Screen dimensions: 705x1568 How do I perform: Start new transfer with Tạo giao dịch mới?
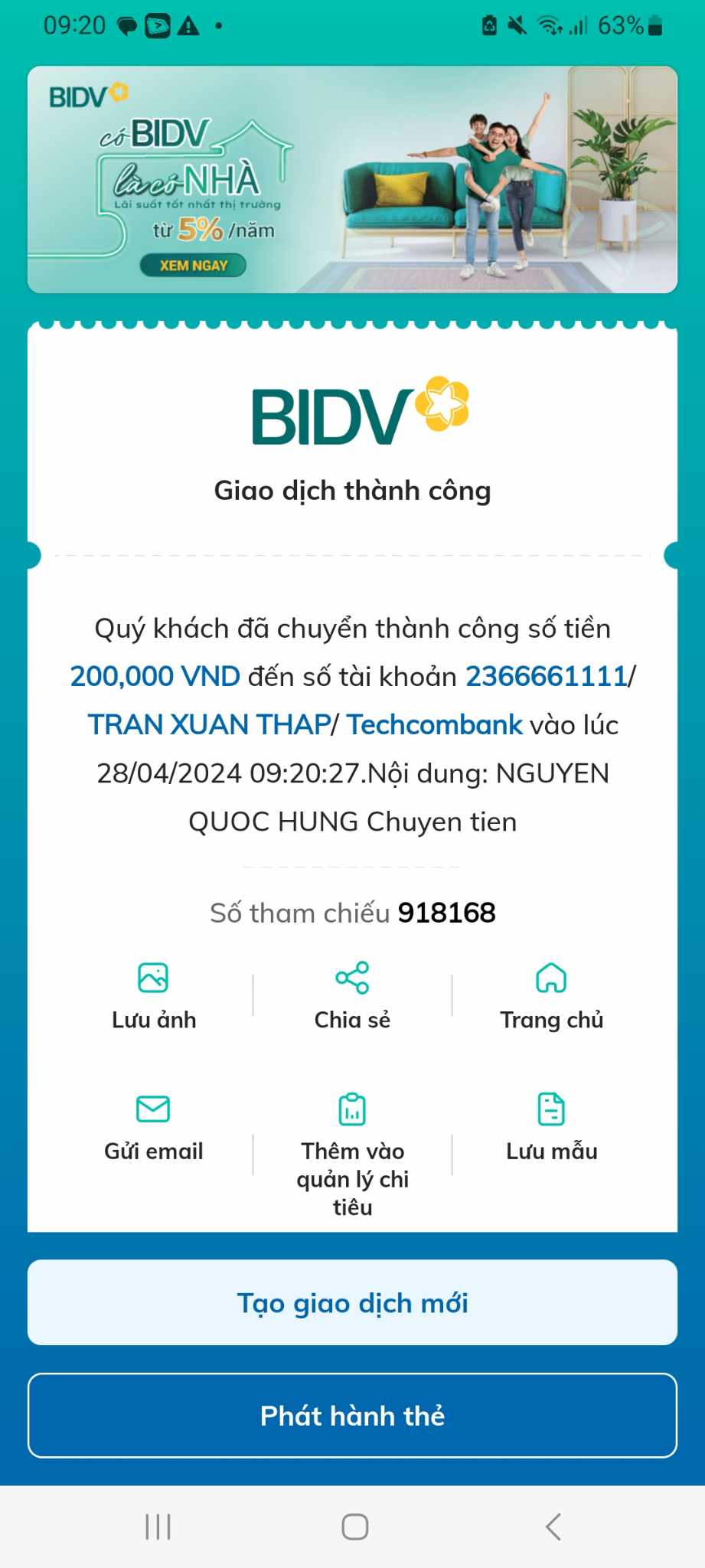coord(352,1302)
